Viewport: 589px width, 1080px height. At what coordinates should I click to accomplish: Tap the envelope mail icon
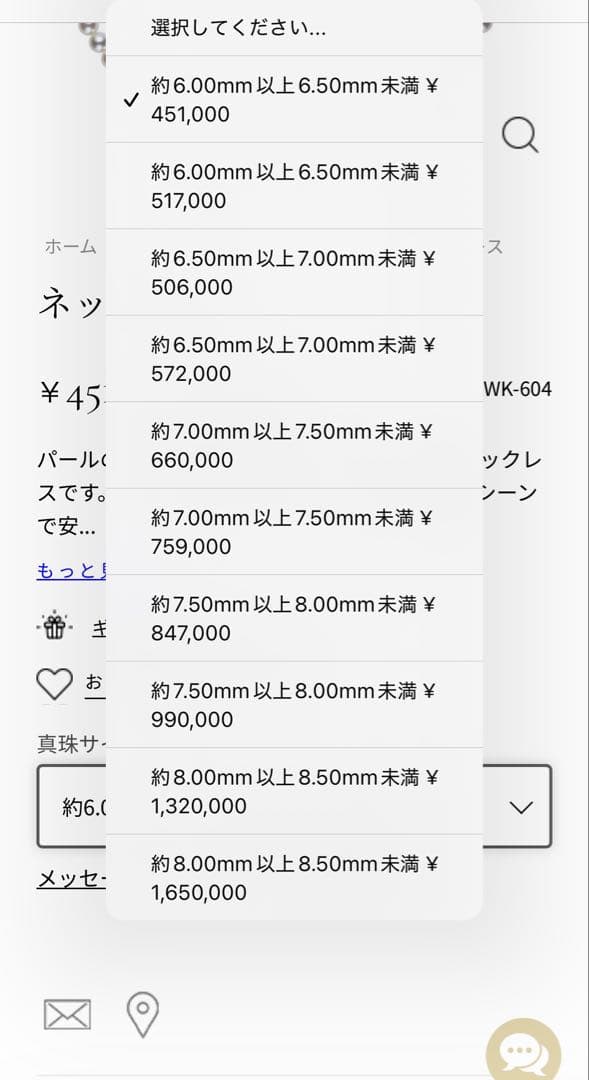pos(68,1015)
